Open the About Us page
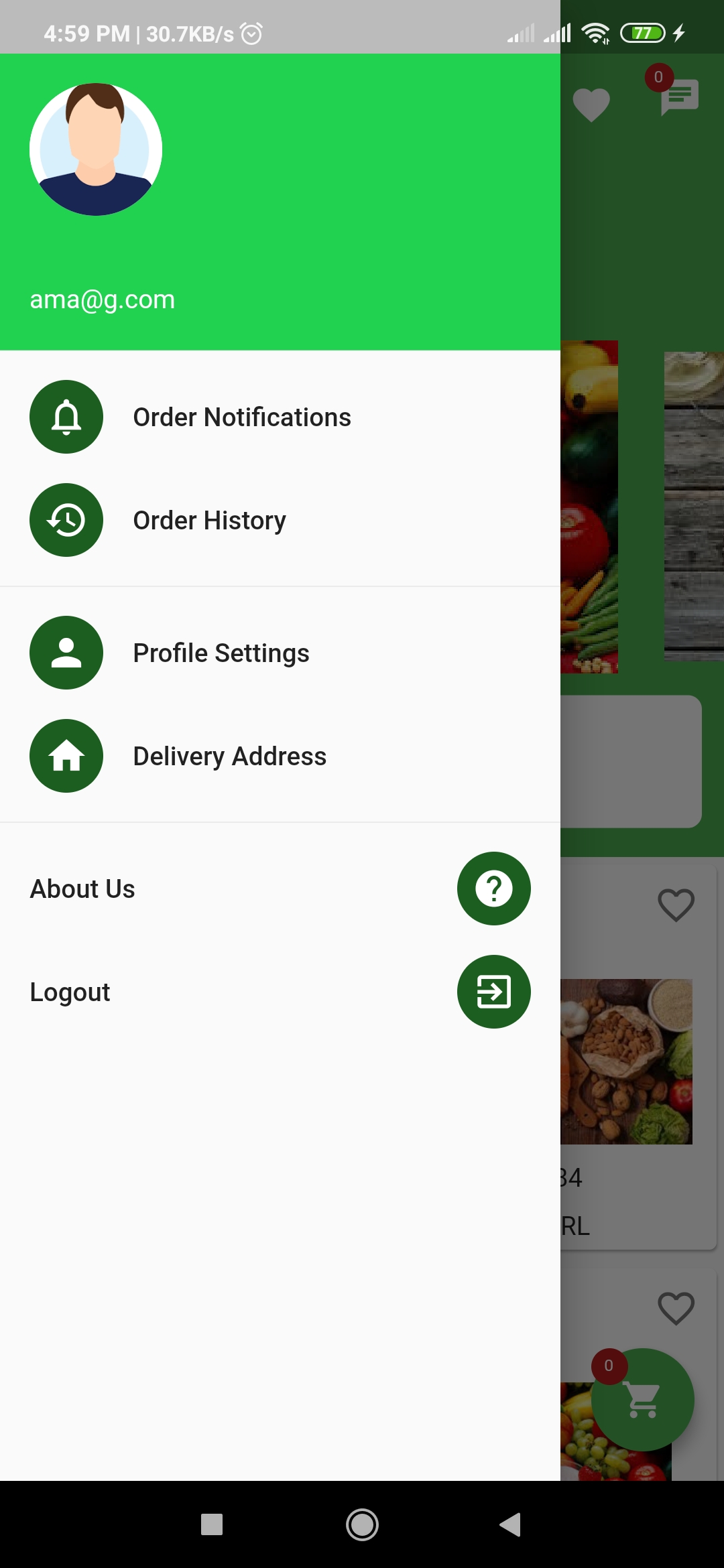This screenshot has width=724, height=1568. (82, 889)
